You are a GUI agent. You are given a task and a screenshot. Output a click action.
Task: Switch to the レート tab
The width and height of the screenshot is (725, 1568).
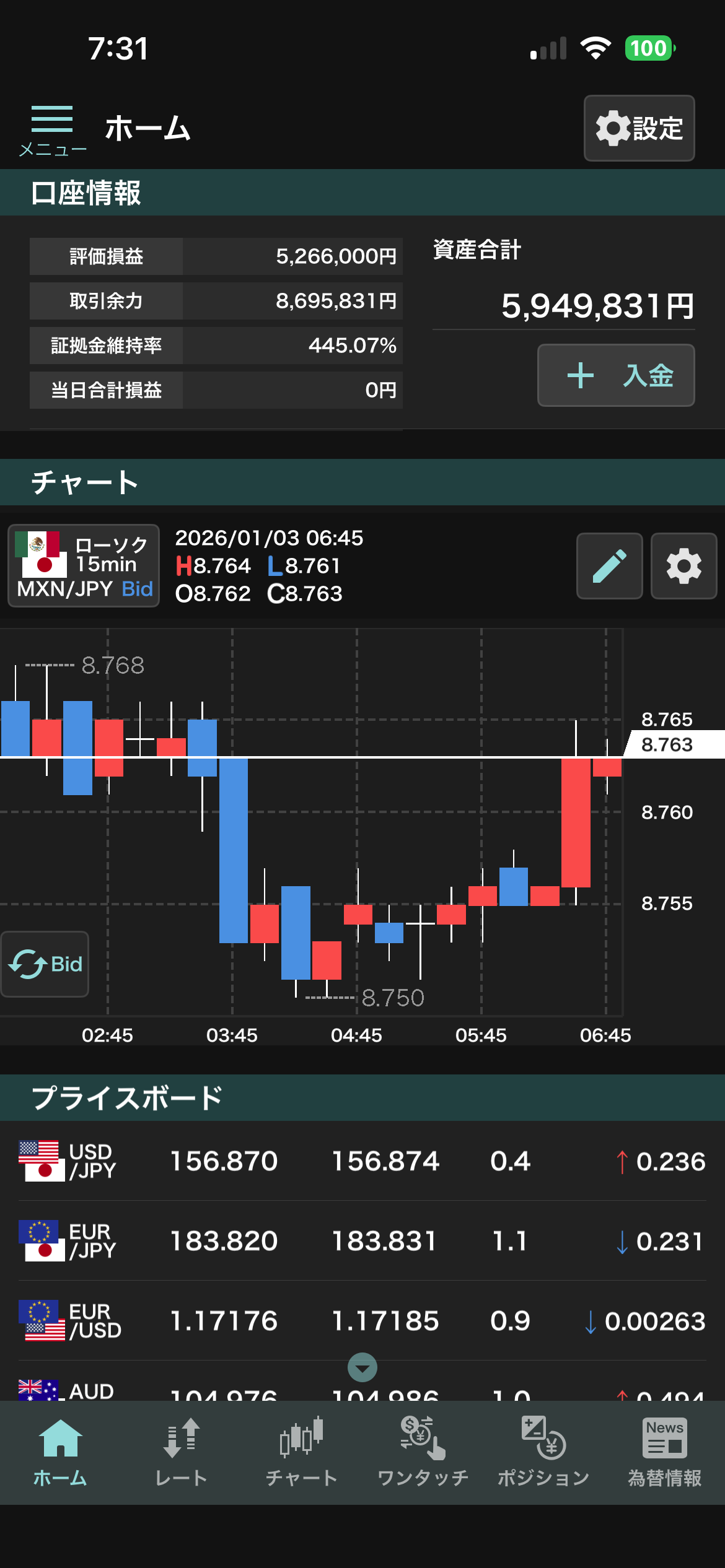coord(181,1453)
